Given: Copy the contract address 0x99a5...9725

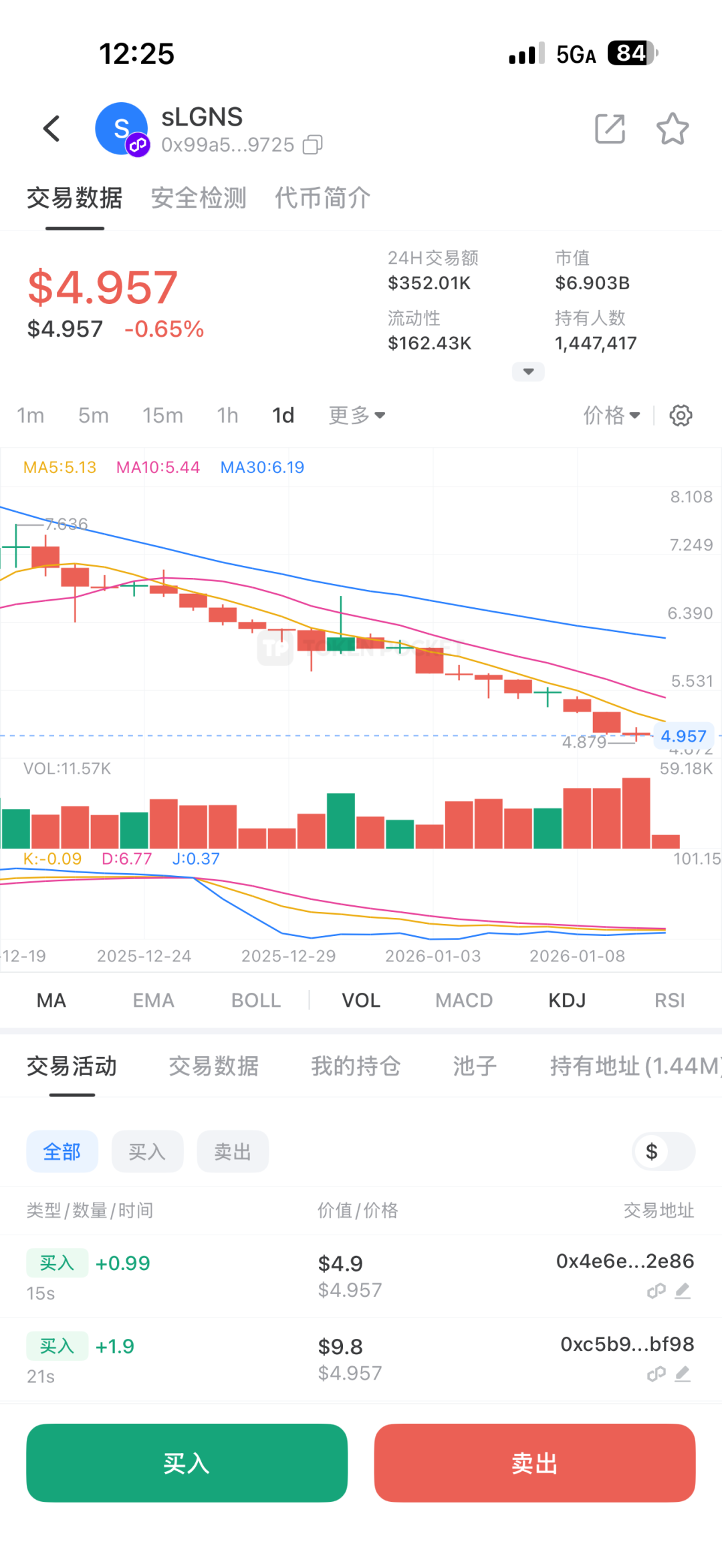Looking at the screenshot, I should [312, 145].
